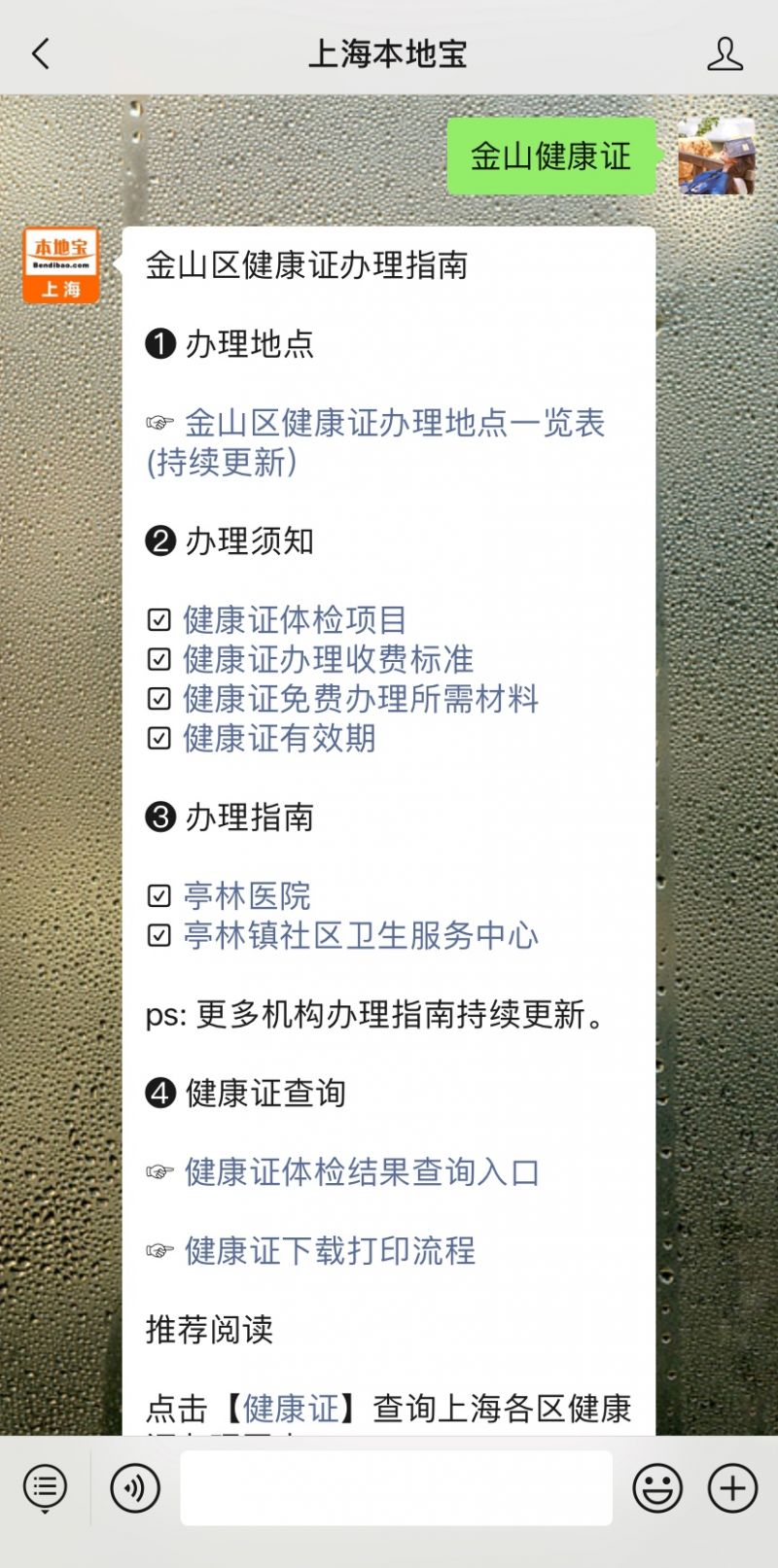Open 亭林镇社区卫生服务中心 link

pyautogui.click(x=360, y=936)
